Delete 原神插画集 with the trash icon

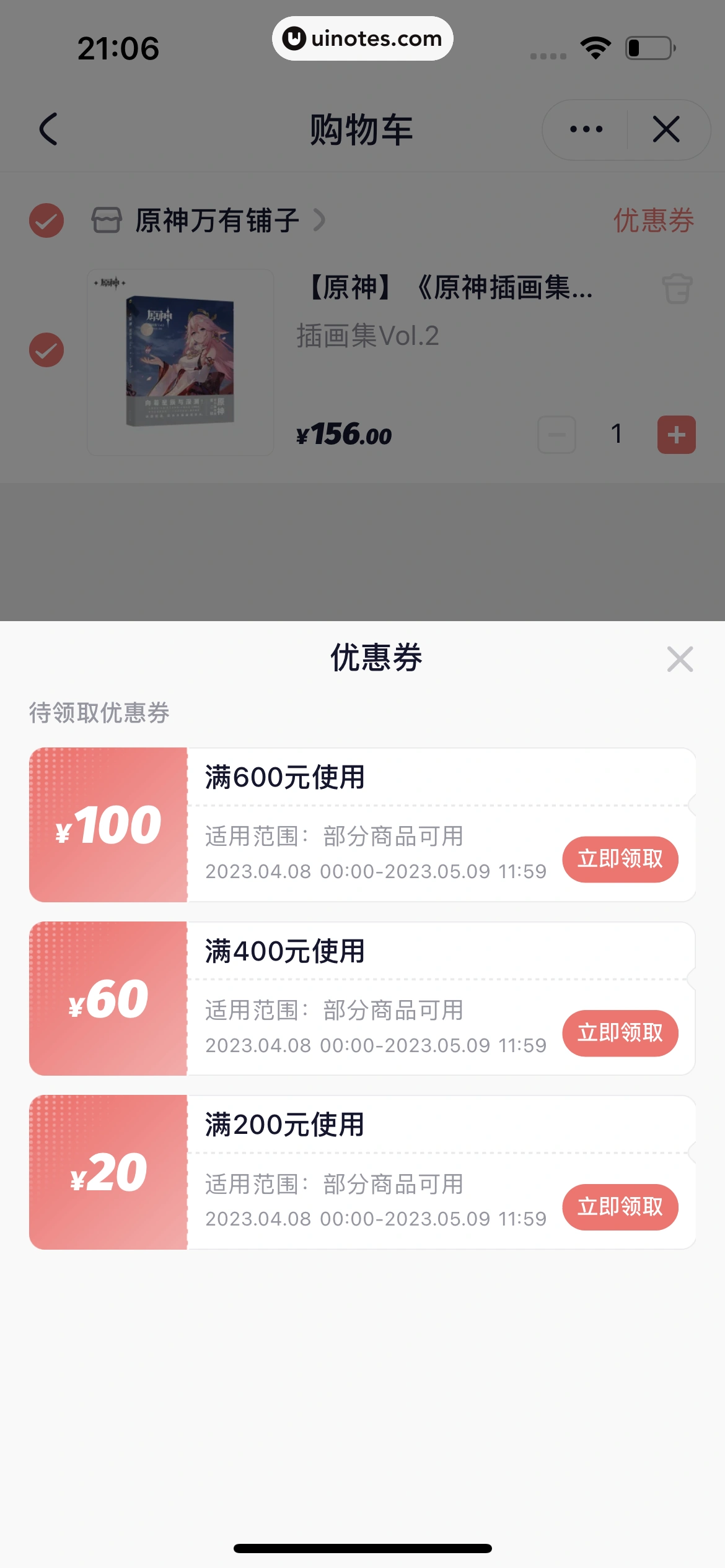coord(677,289)
